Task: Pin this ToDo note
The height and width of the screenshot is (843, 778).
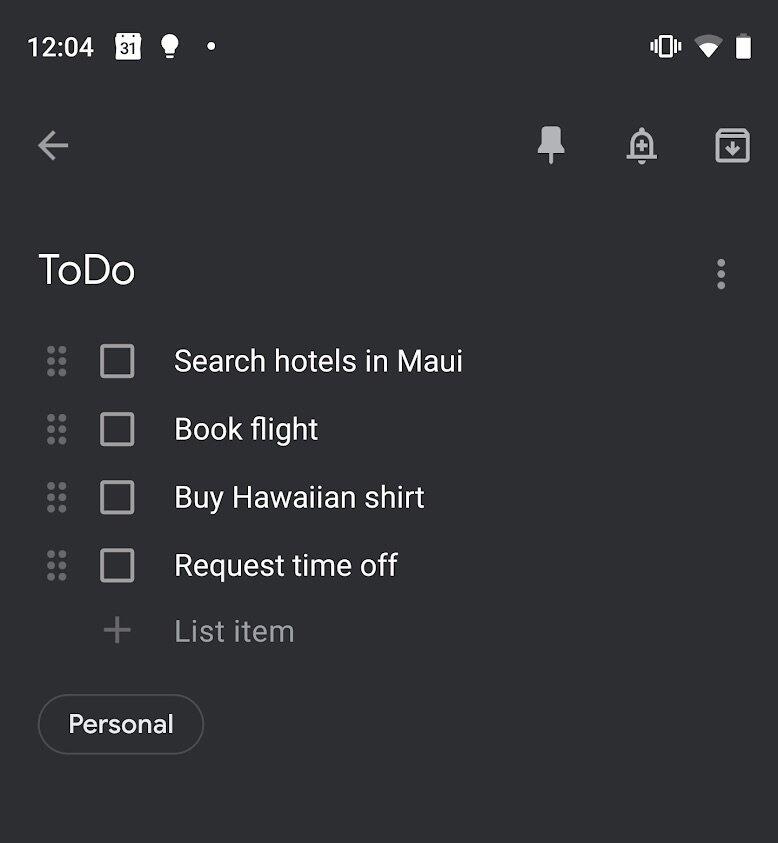Action: pyautogui.click(x=550, y=146)
